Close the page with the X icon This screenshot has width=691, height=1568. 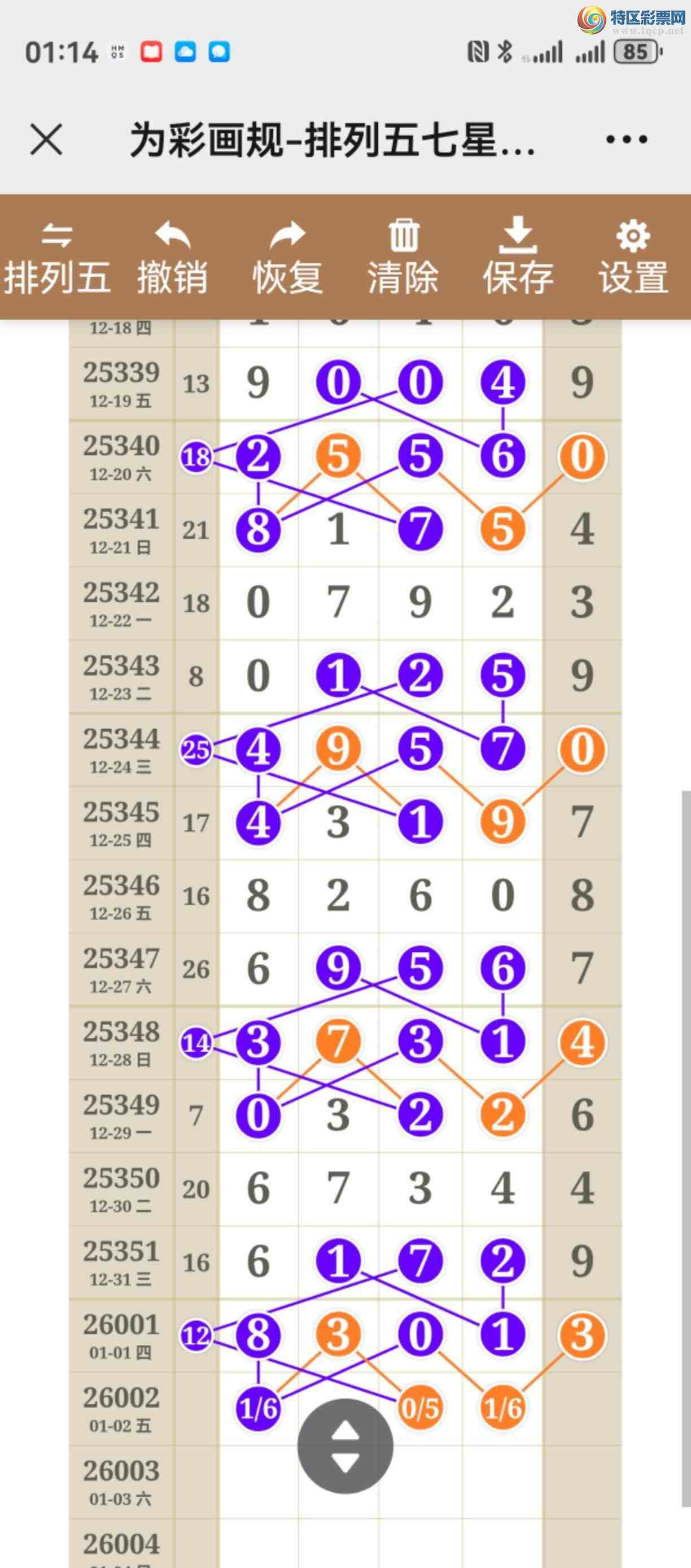click(x=46, y=140)
